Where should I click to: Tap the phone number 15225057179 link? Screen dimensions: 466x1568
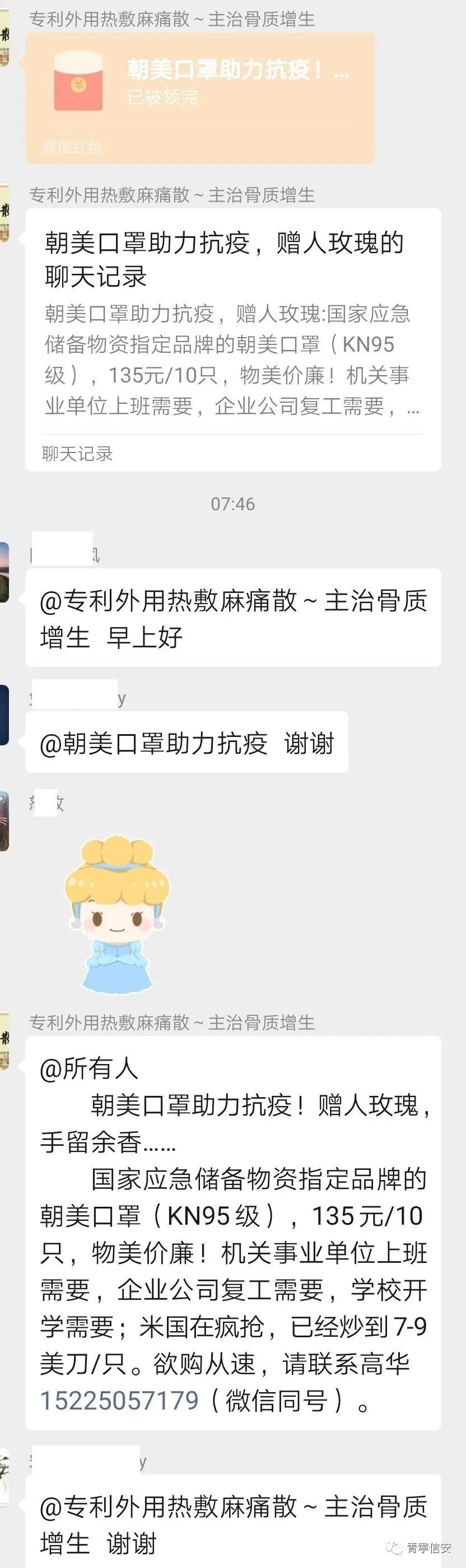pos(119,1401)
